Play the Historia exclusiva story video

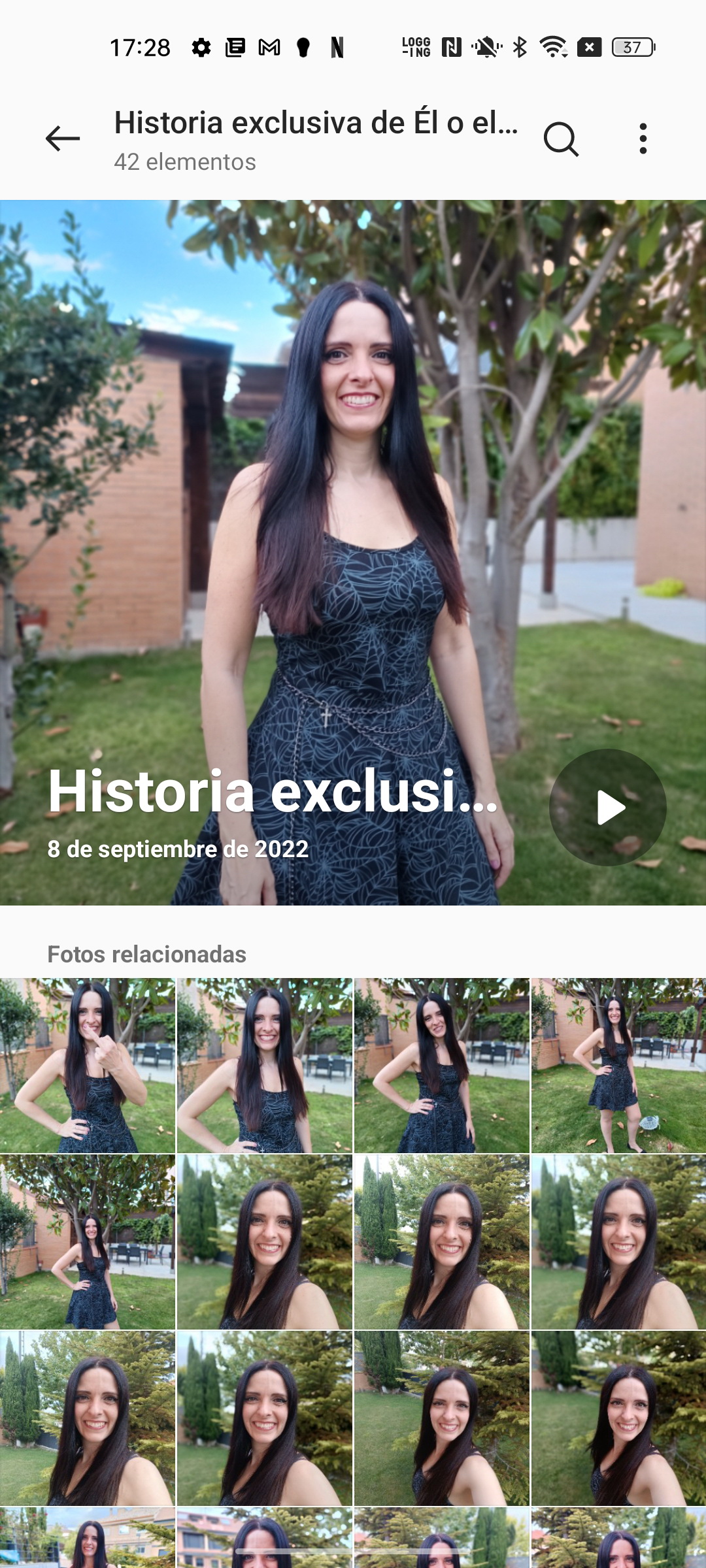(608, 808)
